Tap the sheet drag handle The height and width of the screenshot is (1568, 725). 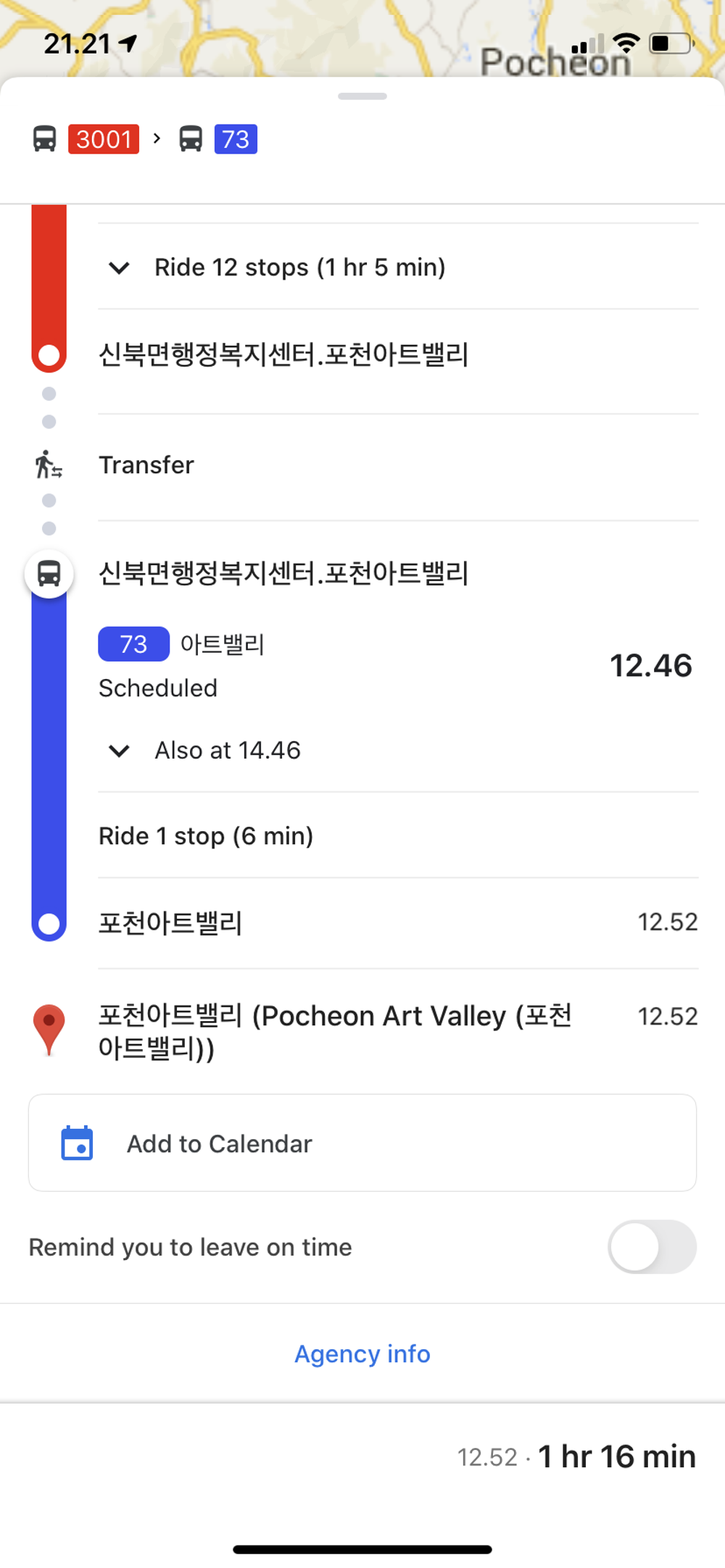tap(362, 96)
